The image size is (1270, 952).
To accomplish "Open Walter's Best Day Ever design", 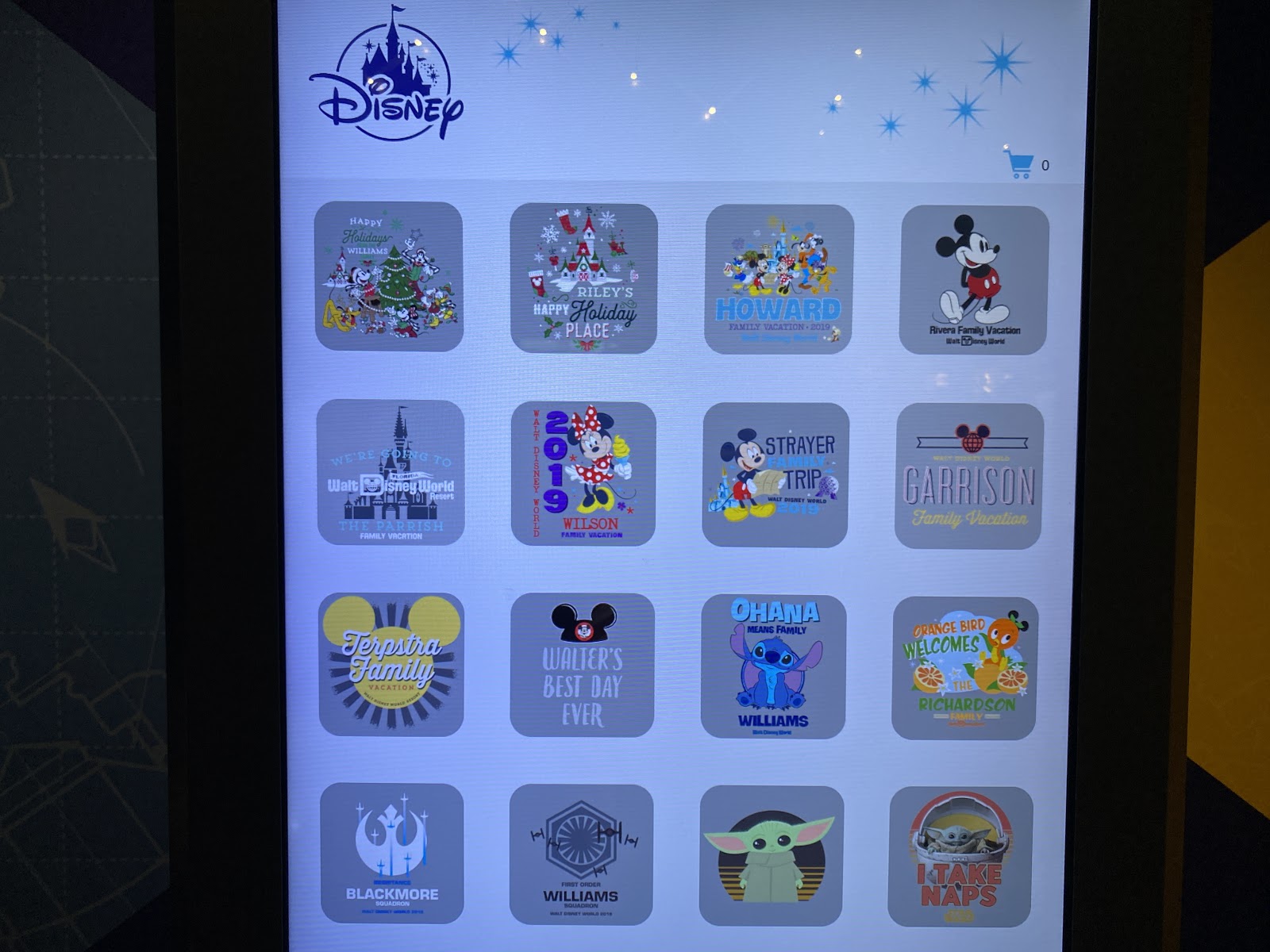I will coord(582,665).
